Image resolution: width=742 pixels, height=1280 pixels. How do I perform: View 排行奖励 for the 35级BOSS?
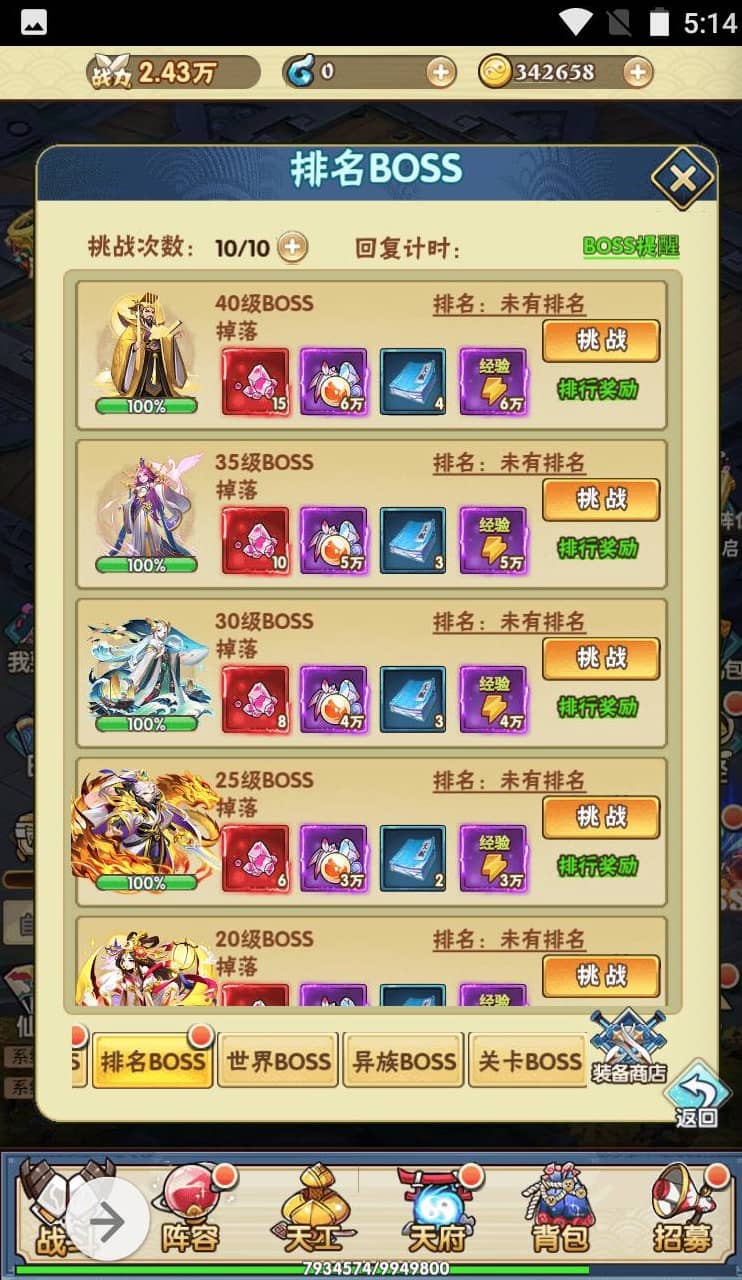598,548
